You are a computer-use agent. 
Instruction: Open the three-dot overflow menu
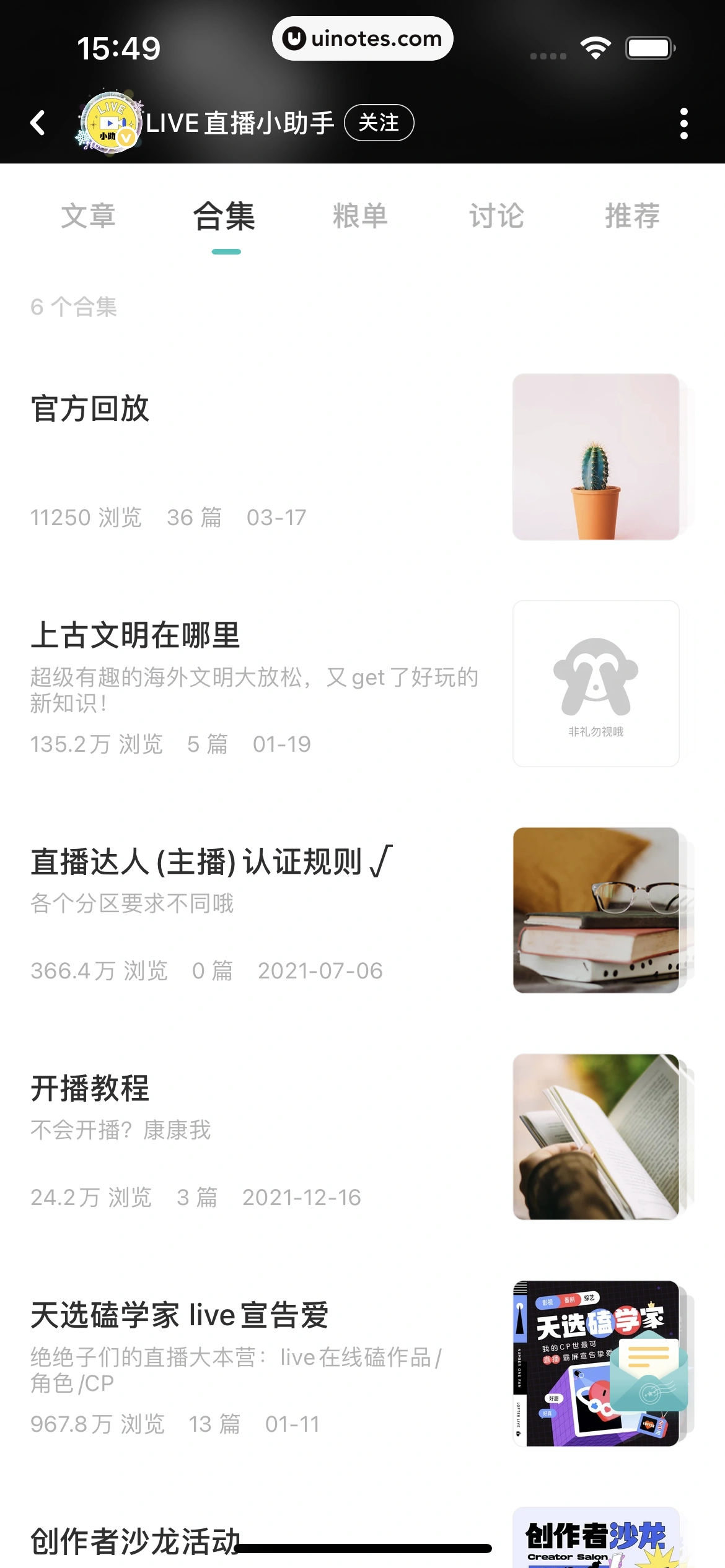684,122
